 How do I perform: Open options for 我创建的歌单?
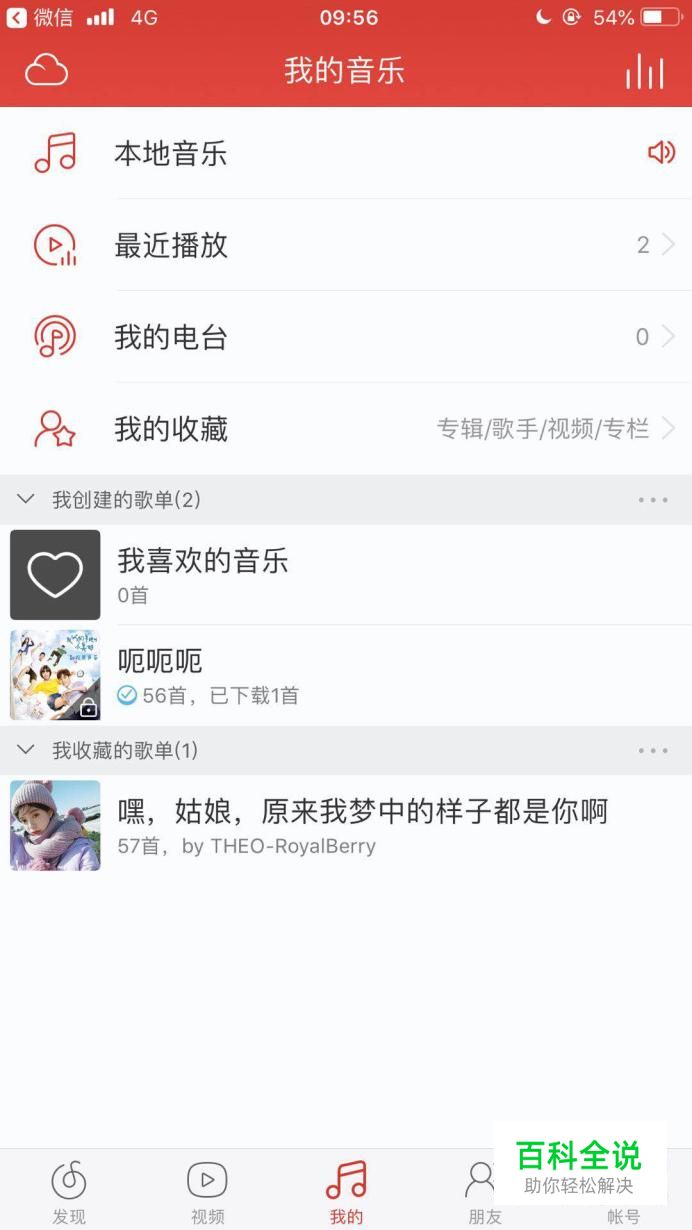tap(652, 500)
